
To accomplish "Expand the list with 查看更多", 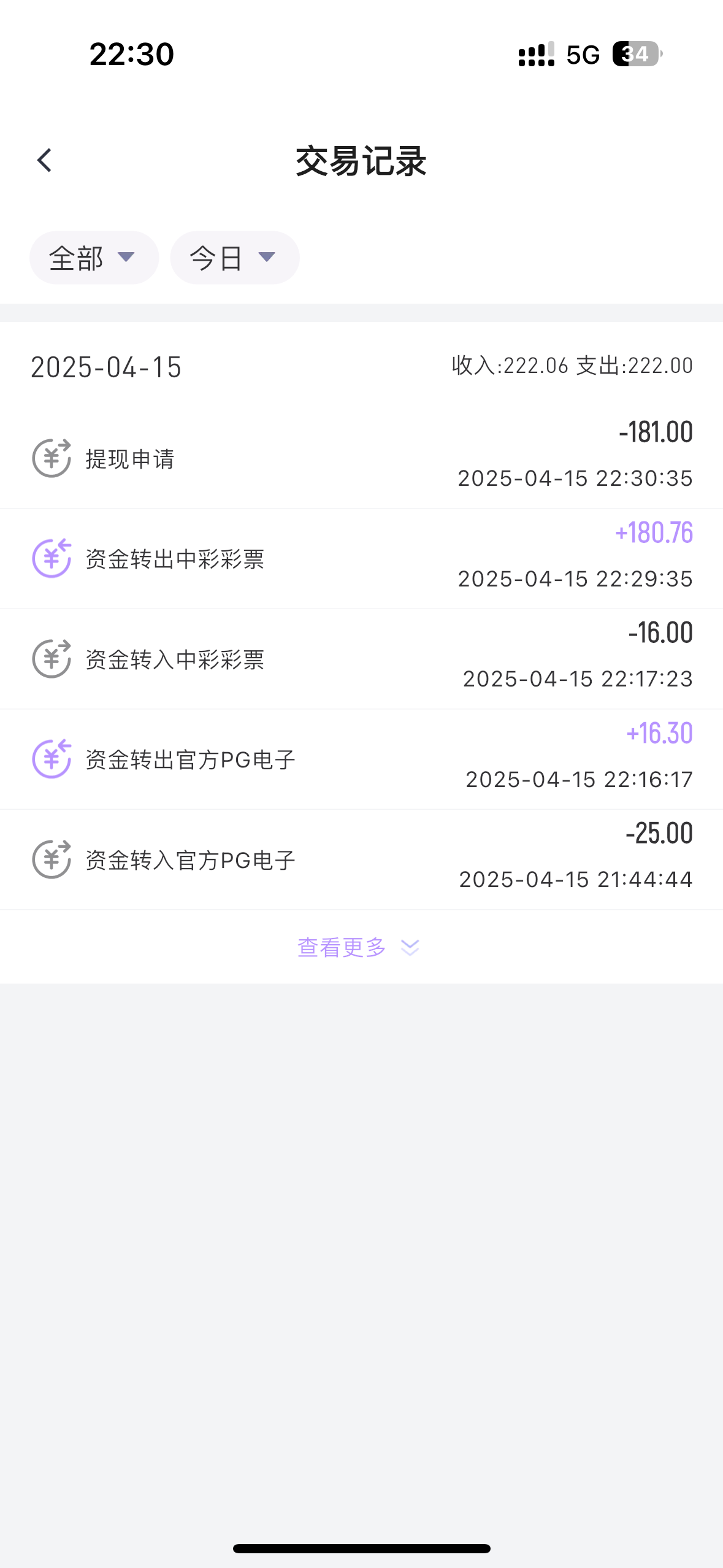I will (359, 947).
